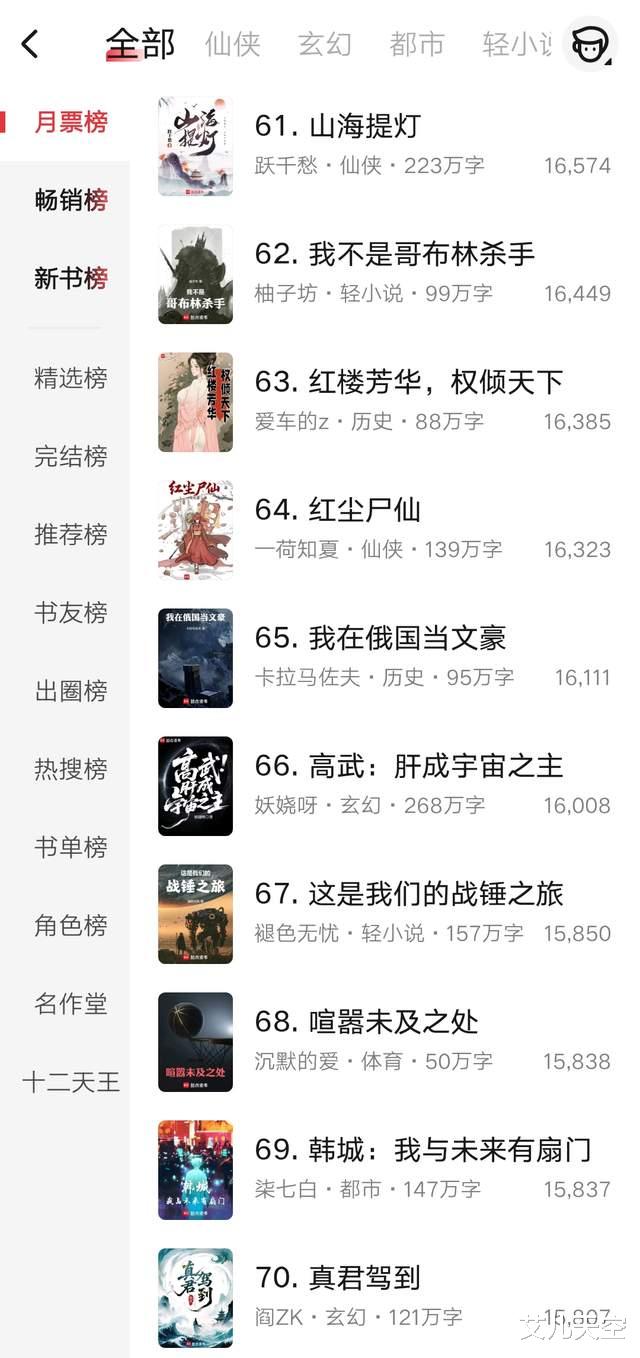Switch to the 仙侠 genre tab
The height and width of the screenshot is (1358, 640).
pyautogui.click(x=232, y=44)
